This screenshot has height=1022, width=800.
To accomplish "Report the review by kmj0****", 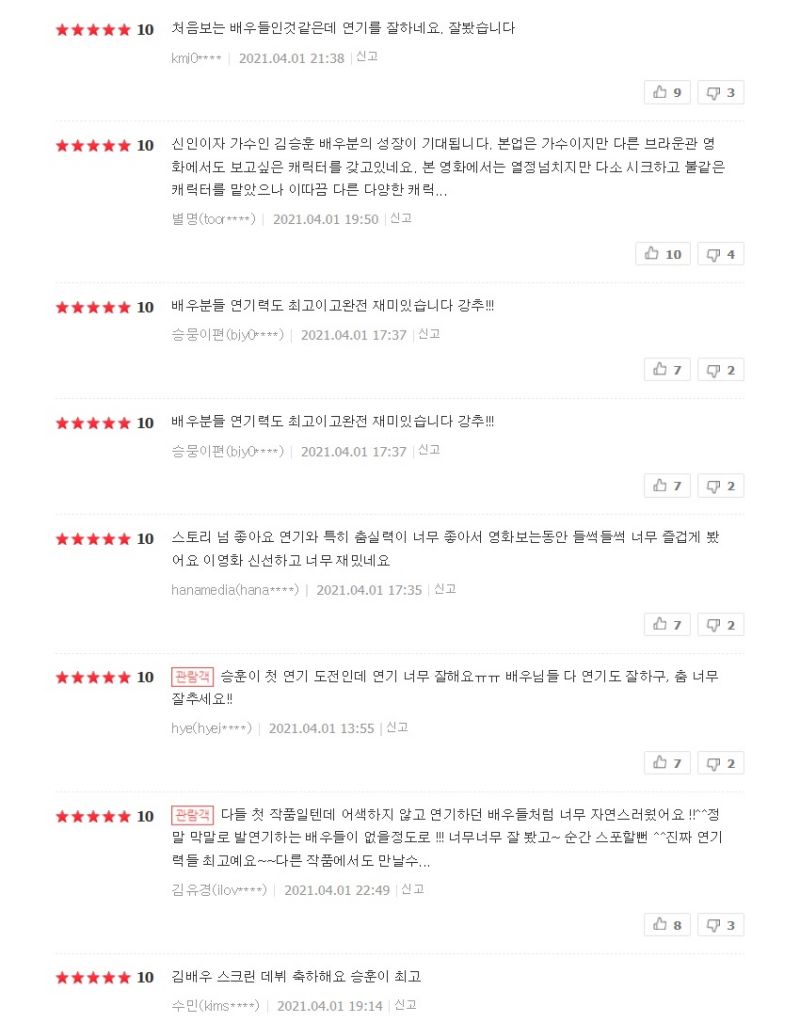I will (367, 57).
